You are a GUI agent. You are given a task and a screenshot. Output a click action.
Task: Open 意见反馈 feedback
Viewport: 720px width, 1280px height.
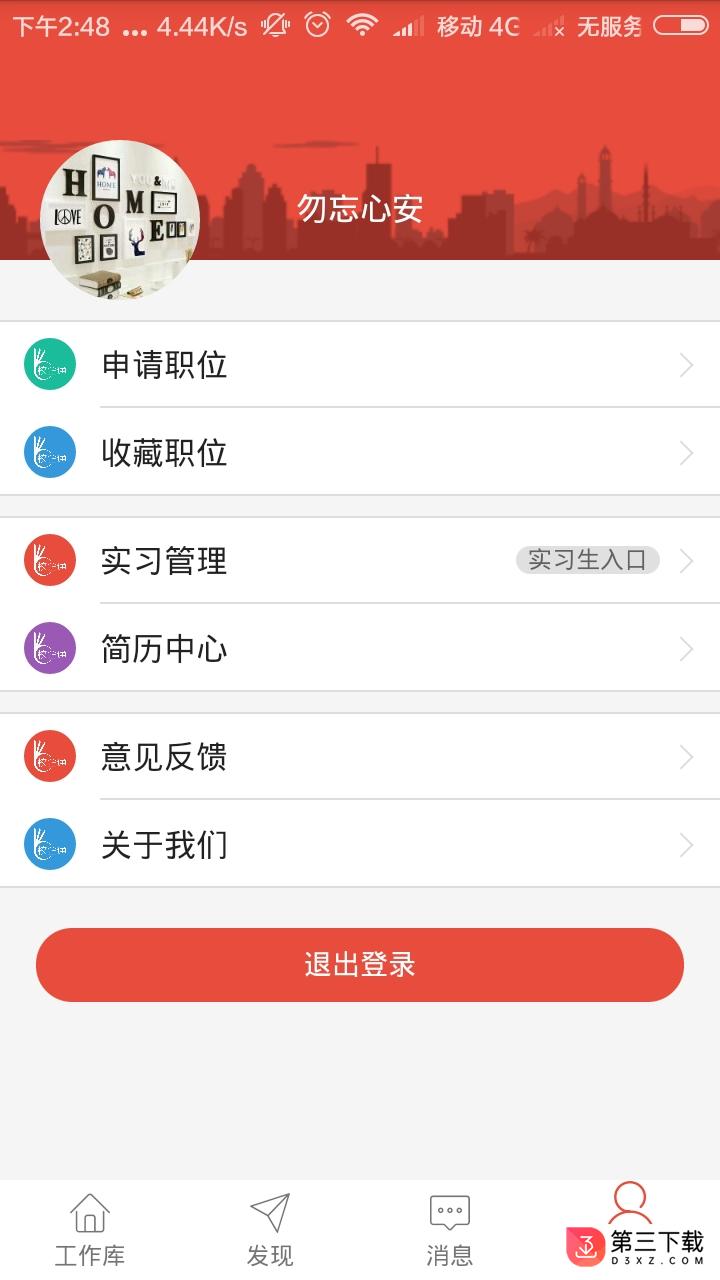coord(360,757)
